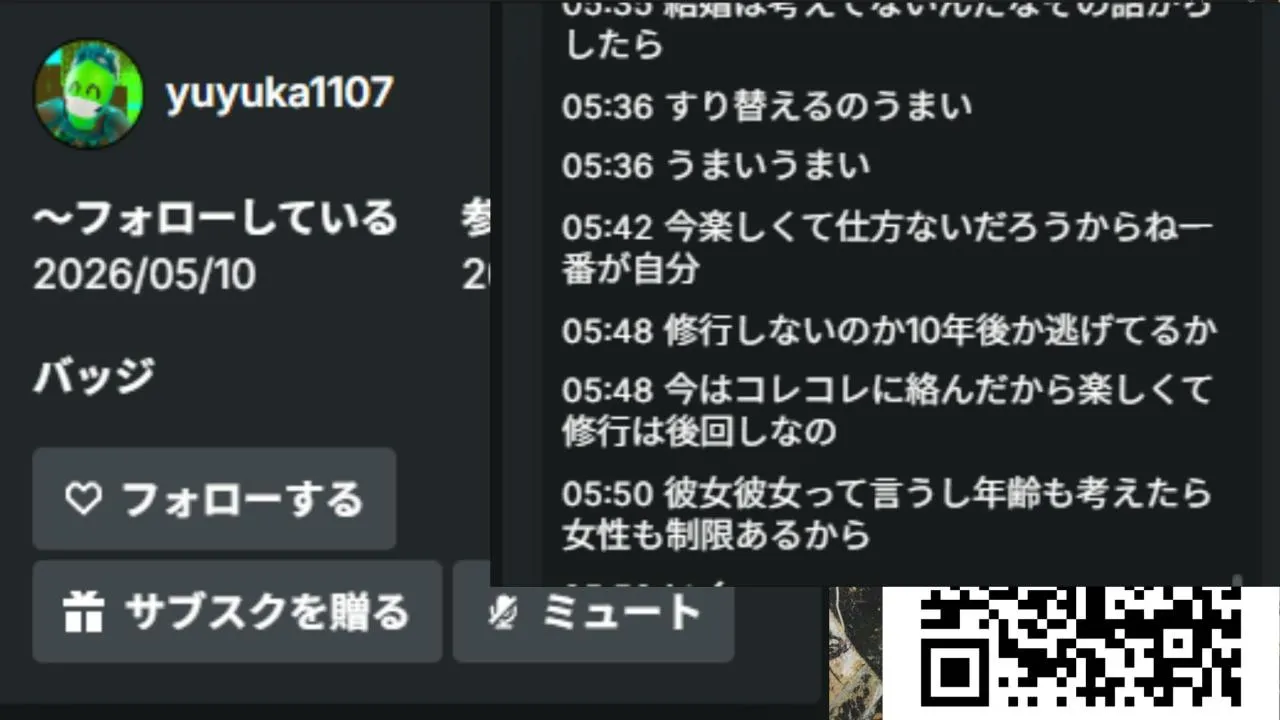Open the yuyuka1107 username link
The image size is (1280, 720).
point(279,93)
